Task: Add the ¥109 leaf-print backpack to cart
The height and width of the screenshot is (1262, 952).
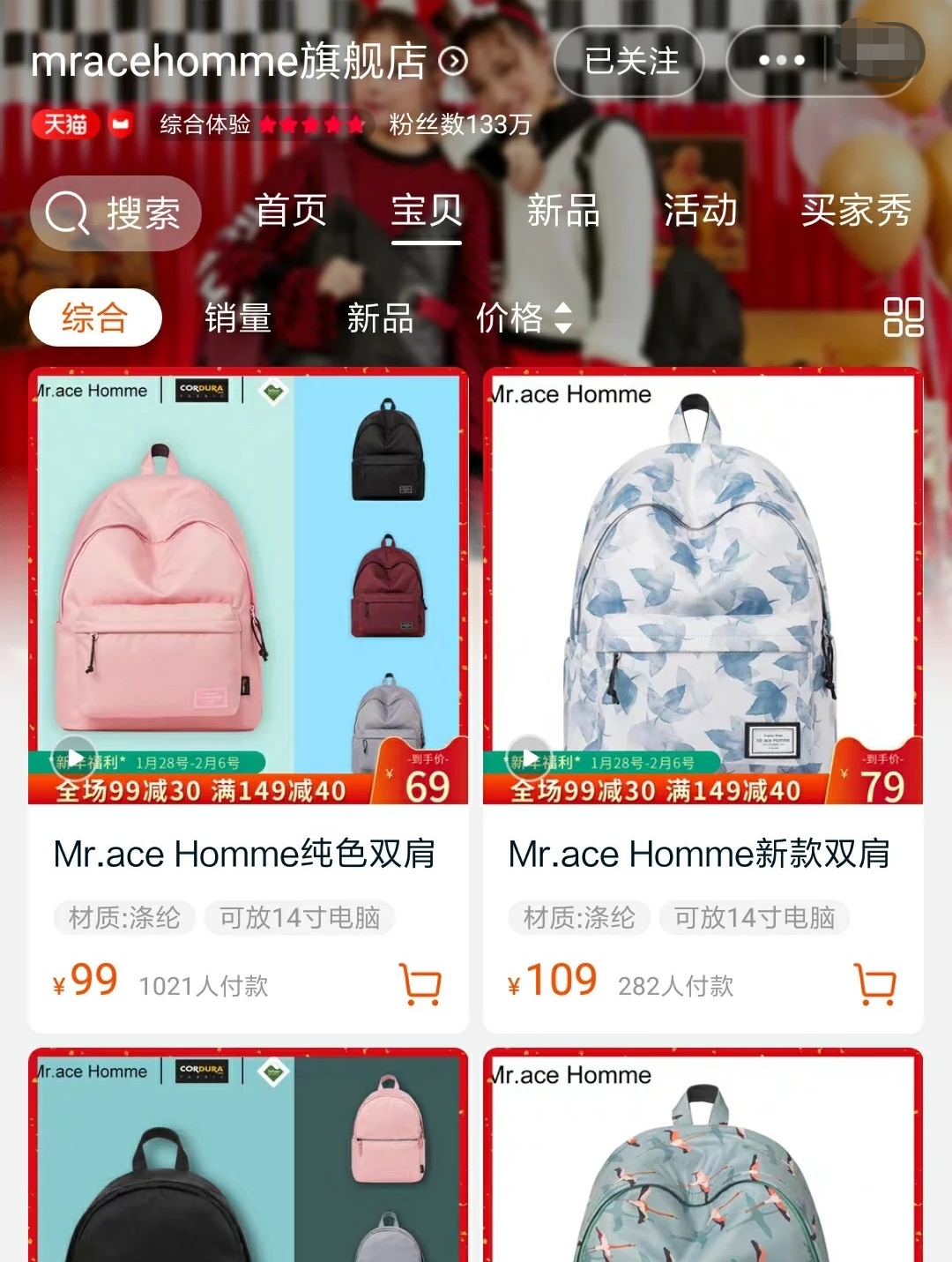Action: 874,985
